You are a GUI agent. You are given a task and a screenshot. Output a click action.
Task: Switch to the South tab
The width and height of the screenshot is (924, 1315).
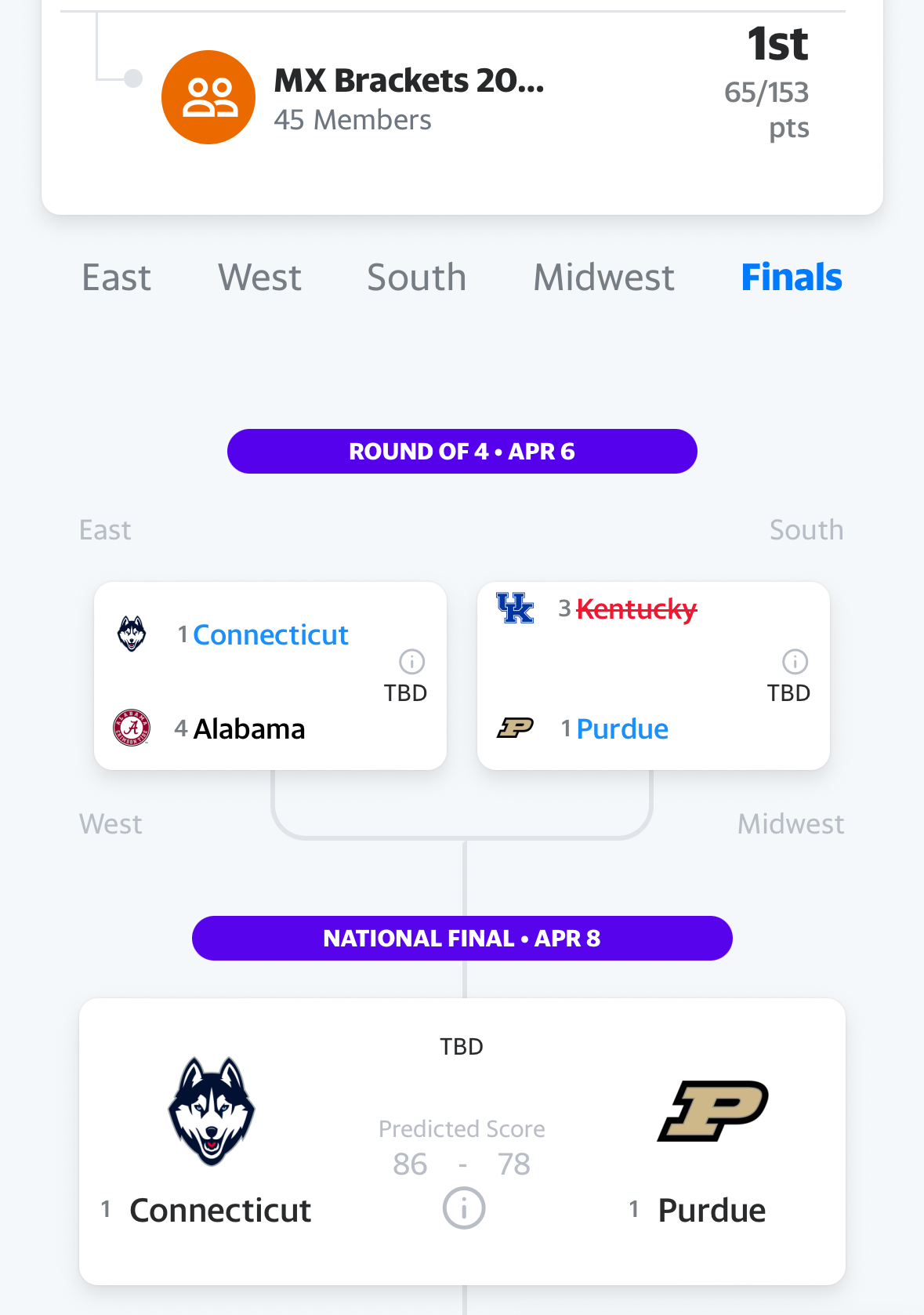pyautogui.click(x=416, y=278)
